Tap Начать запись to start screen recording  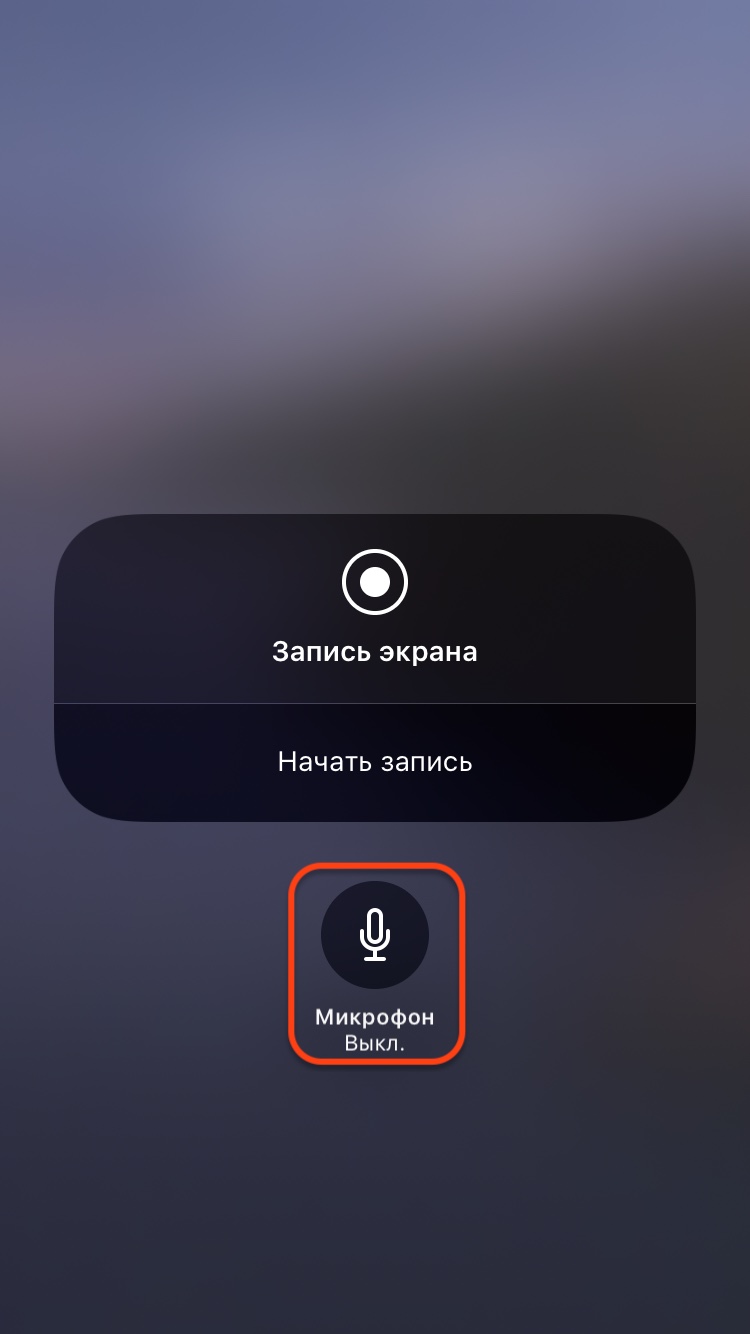coord(375,762)
